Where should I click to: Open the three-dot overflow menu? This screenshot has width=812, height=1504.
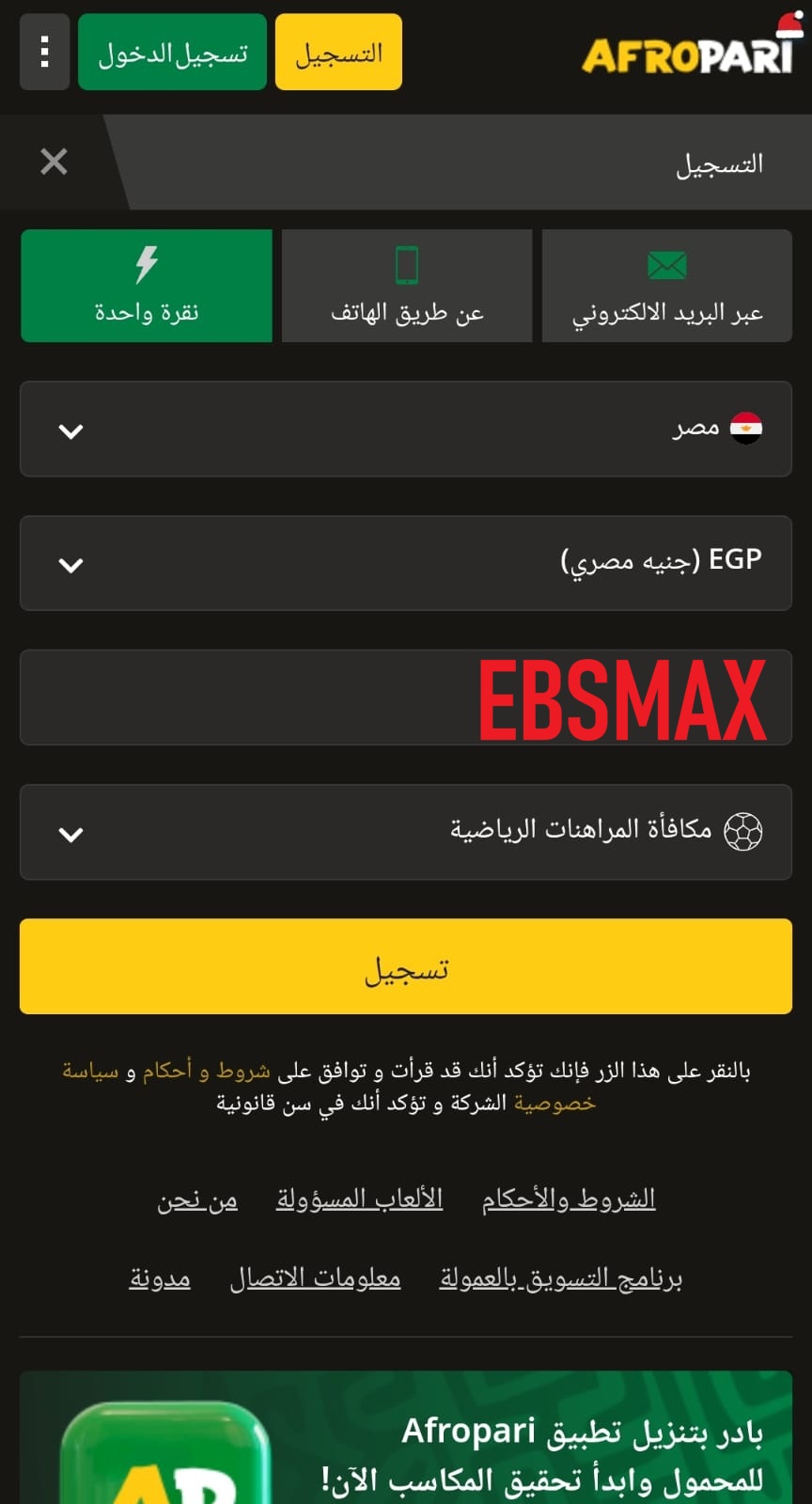tap(44, 52)
